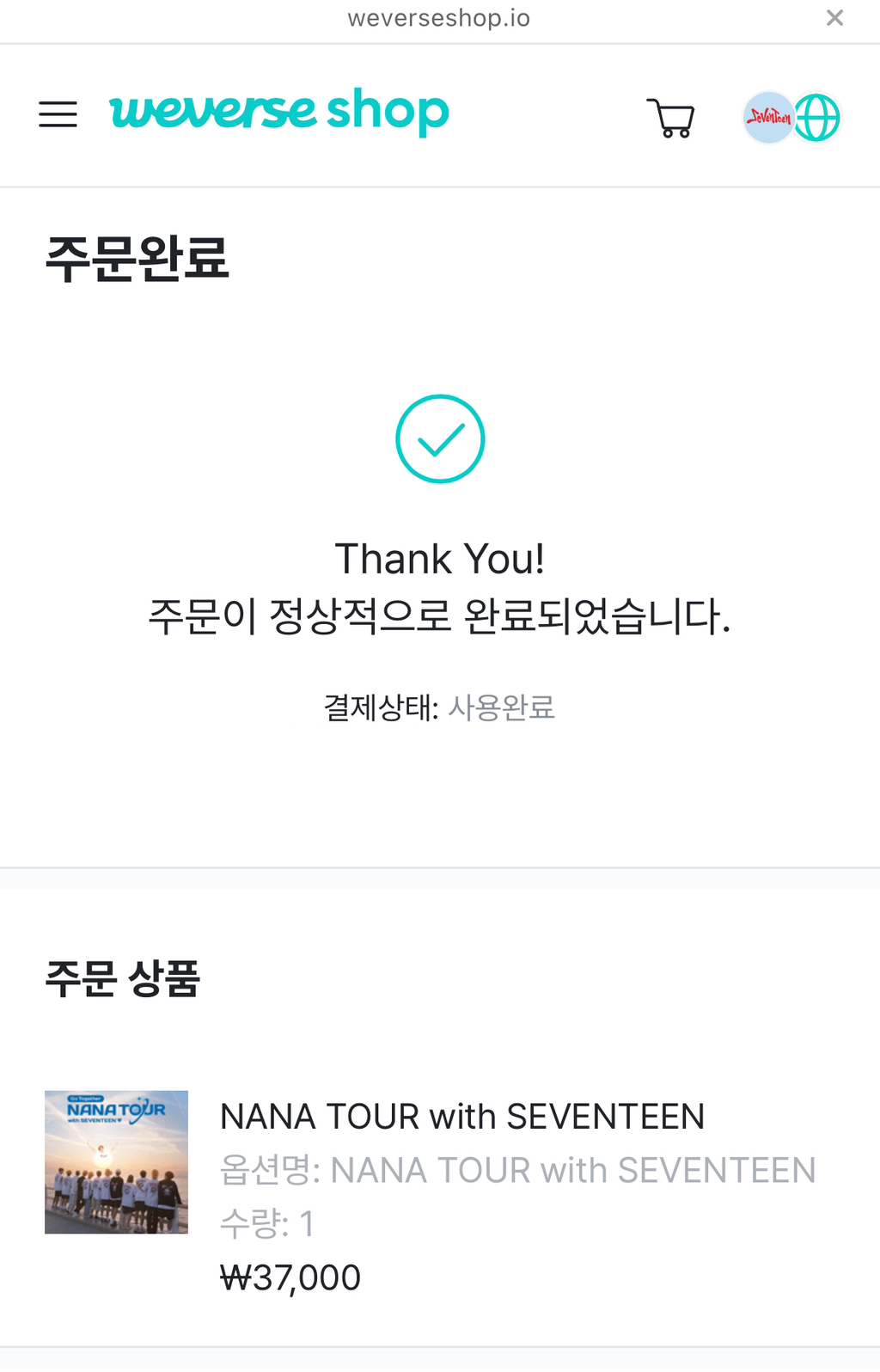Click the NANA TOUR product thumbnail image
880x1372 pixels.
115,1161
